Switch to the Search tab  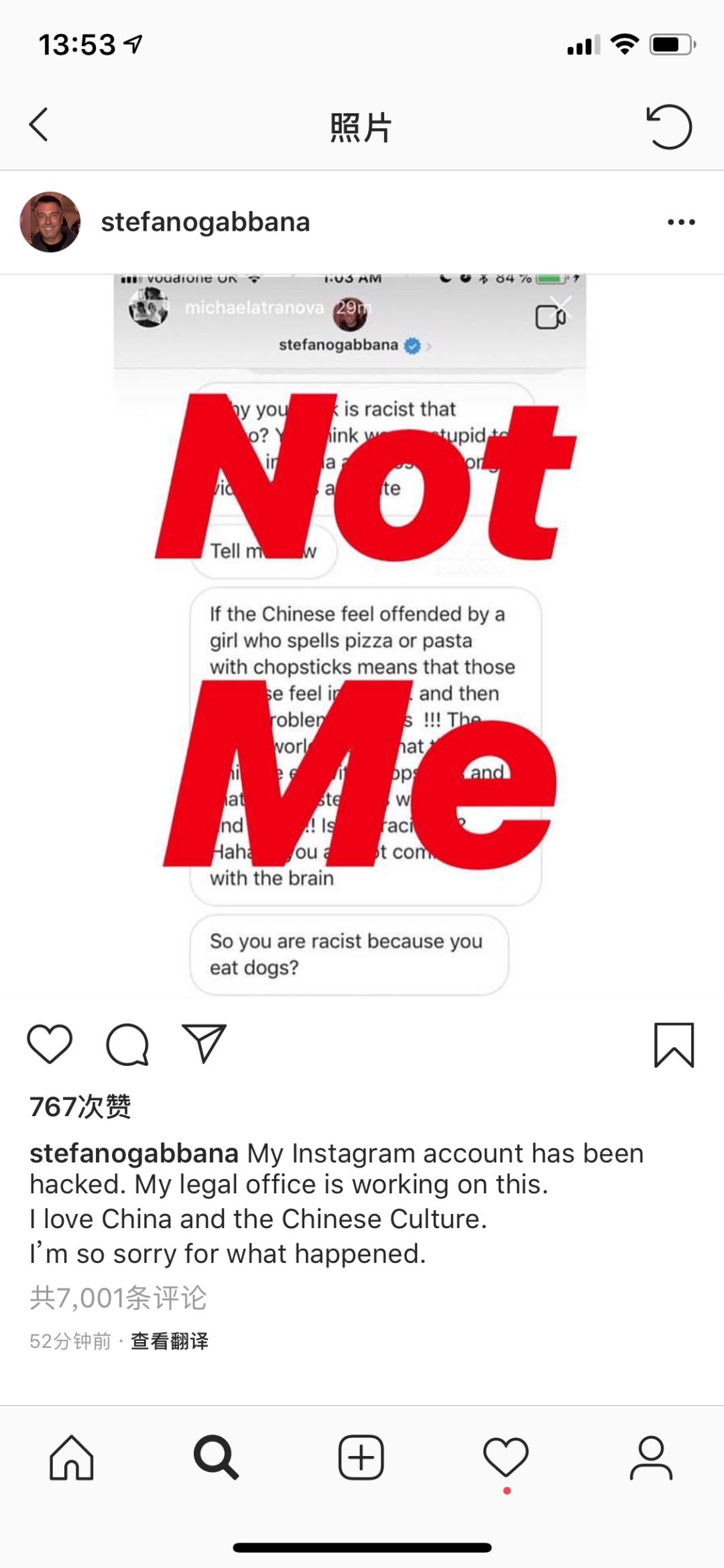[x=216, y=1457]
